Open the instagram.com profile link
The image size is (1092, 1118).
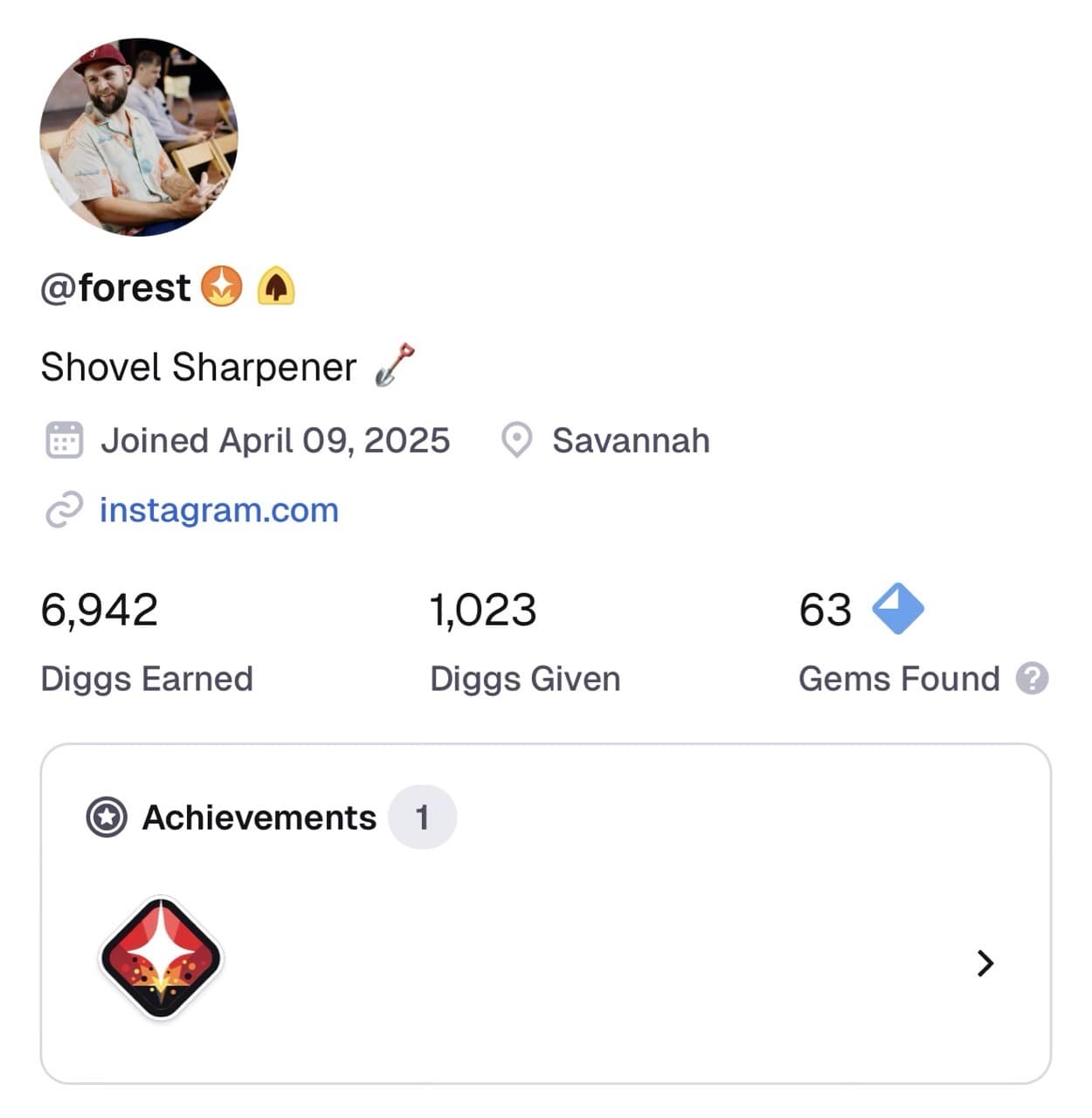click(x=218, y=510)
